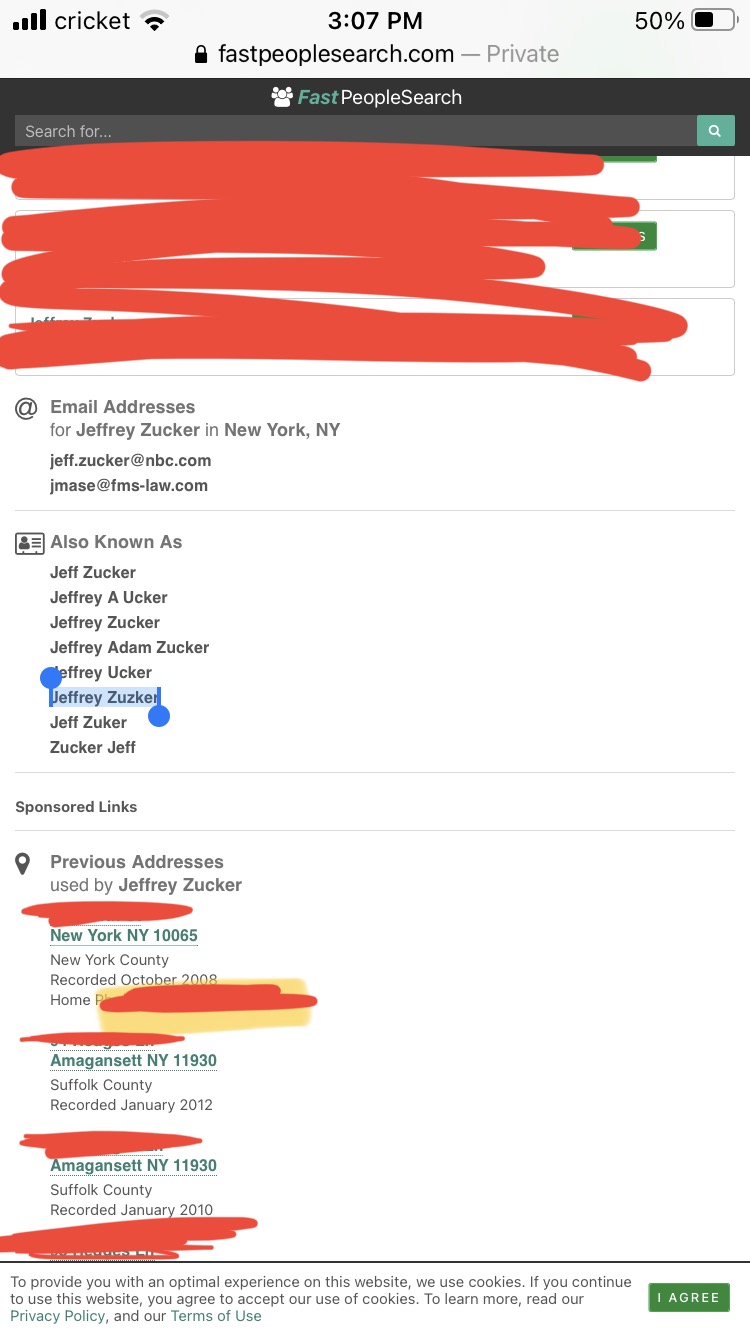Tap the Search for... input field
750x1334 pixels.
coord(355,131)
